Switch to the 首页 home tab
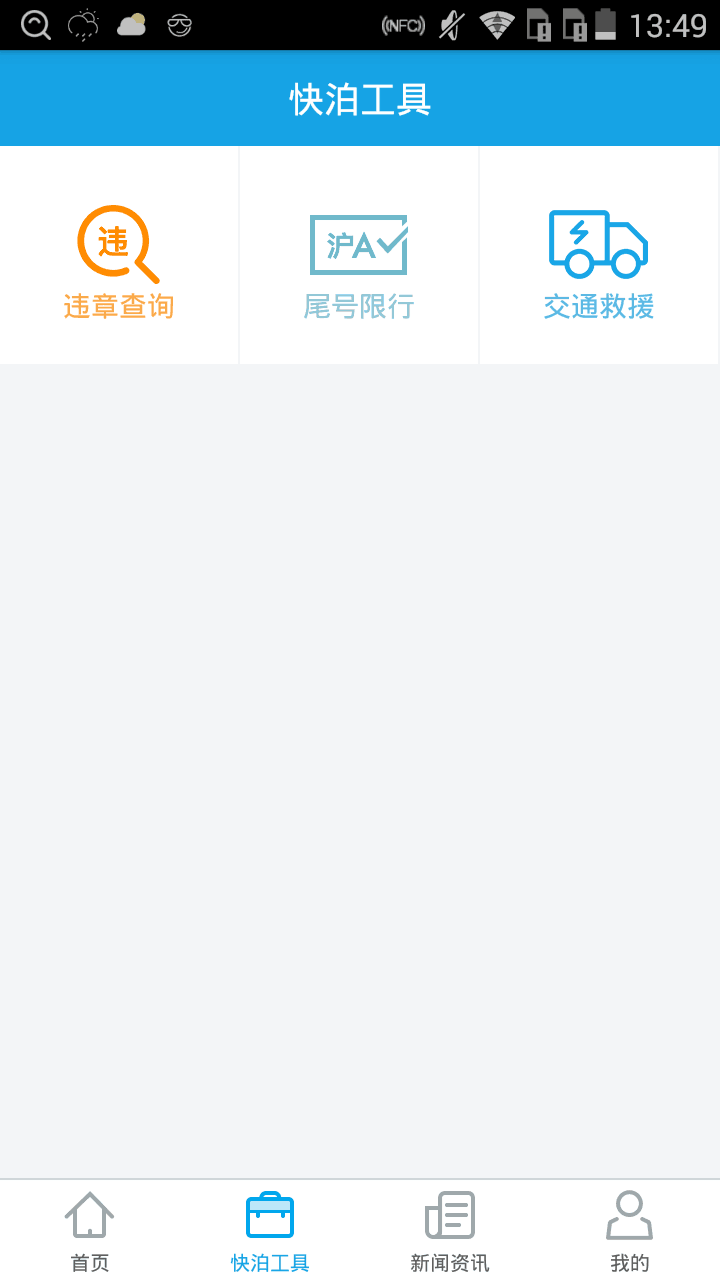Viewport: 720px width, 1280px height. (x=90, y=1230)
